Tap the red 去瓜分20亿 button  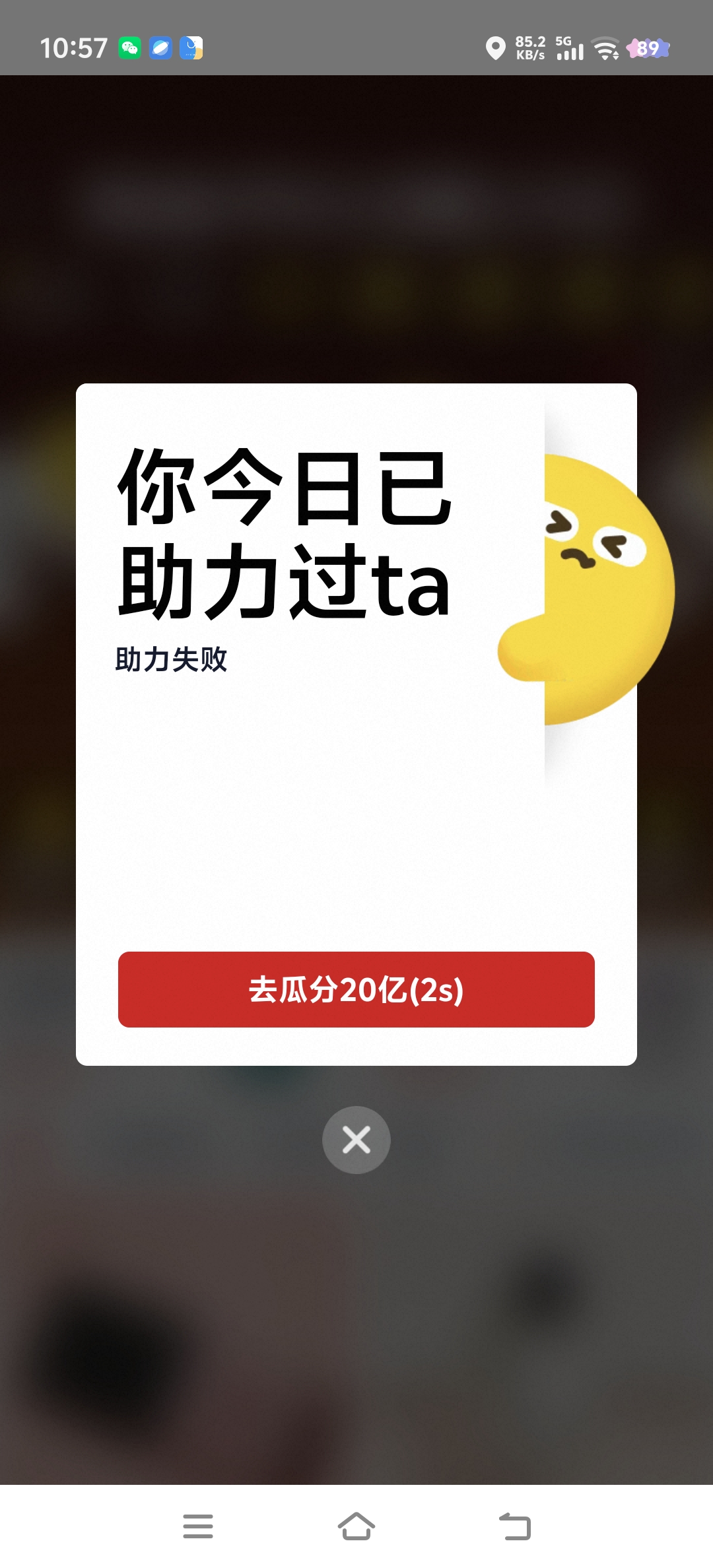[x=356, y=989]
